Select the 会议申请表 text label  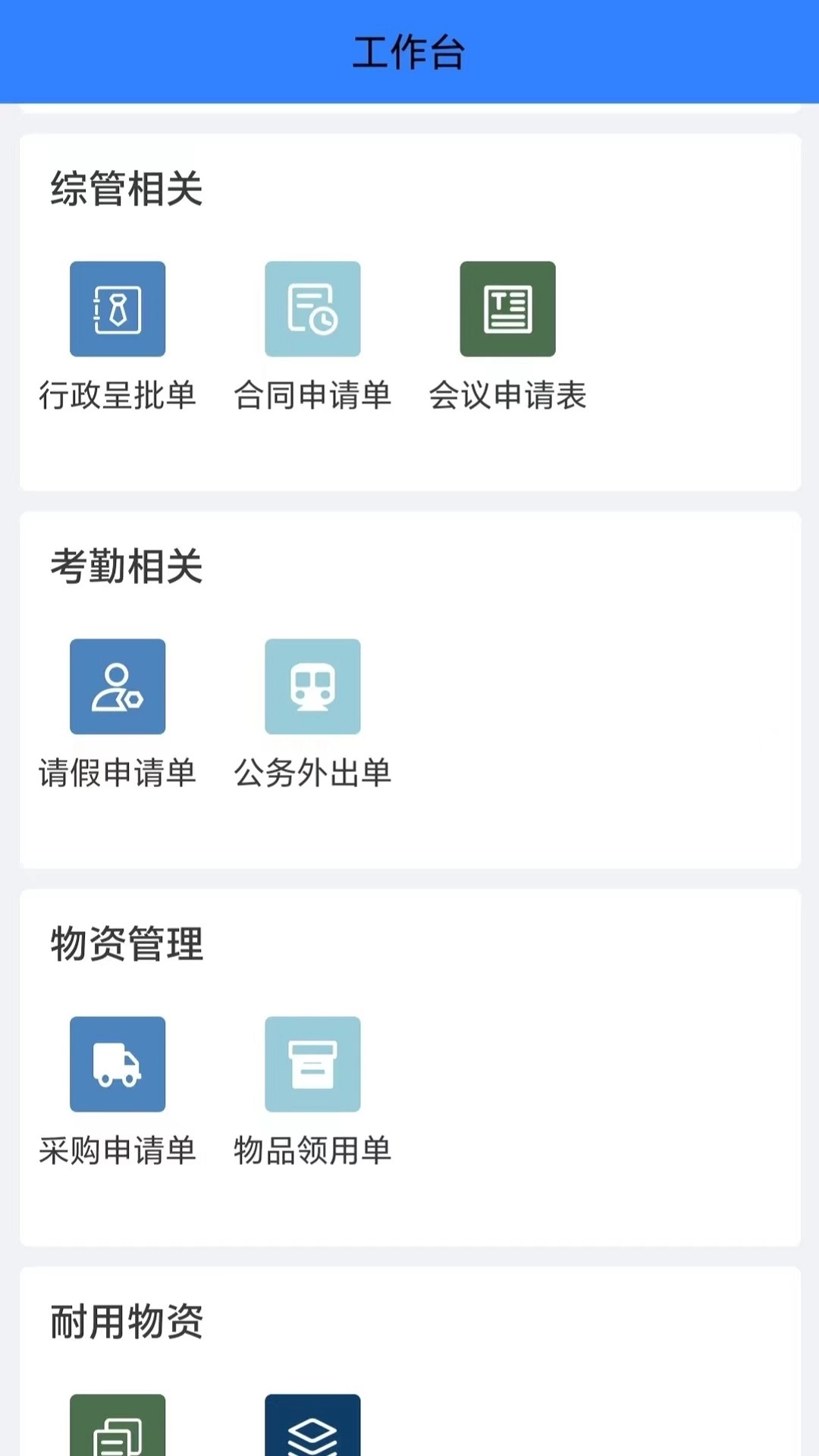click(508, 395)
